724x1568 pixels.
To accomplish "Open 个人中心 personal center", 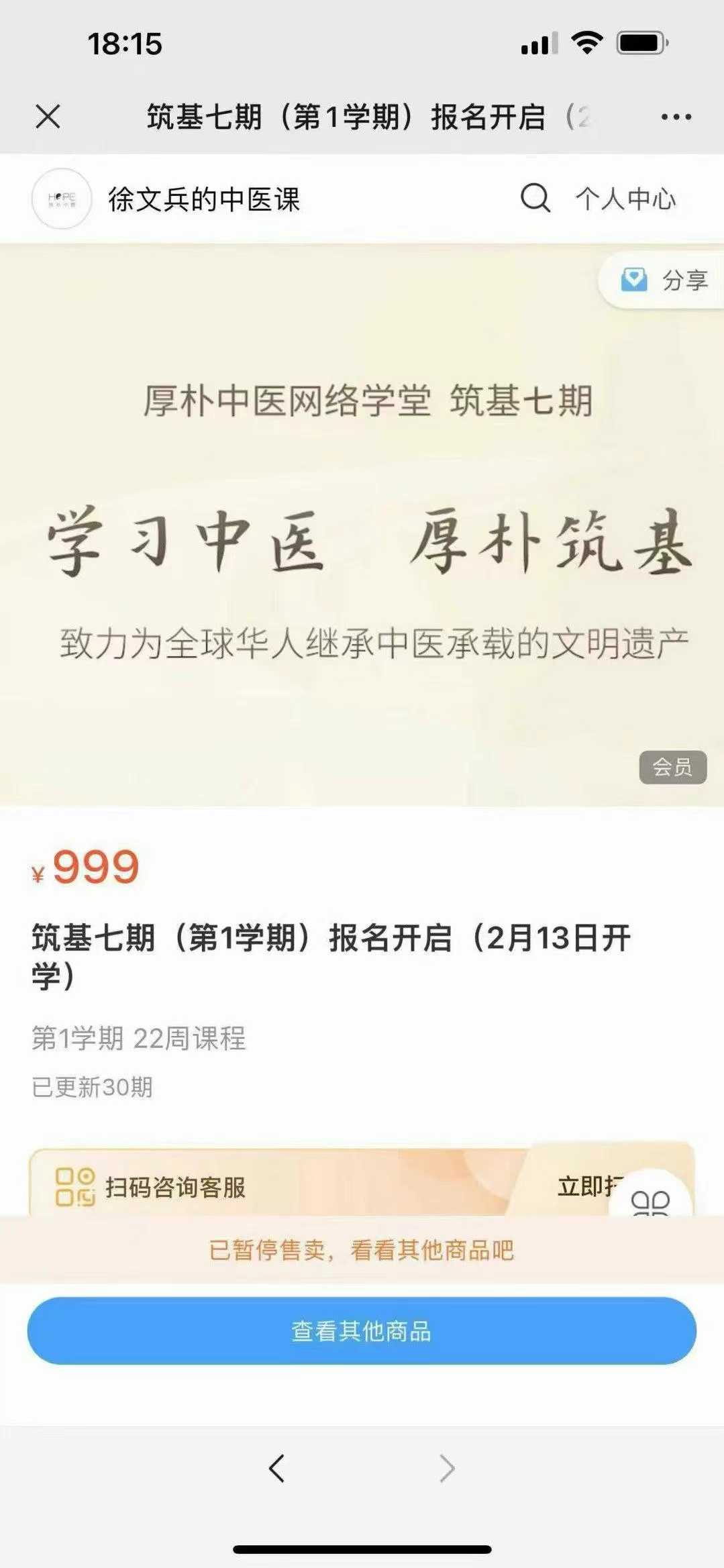I will point(625,199).
